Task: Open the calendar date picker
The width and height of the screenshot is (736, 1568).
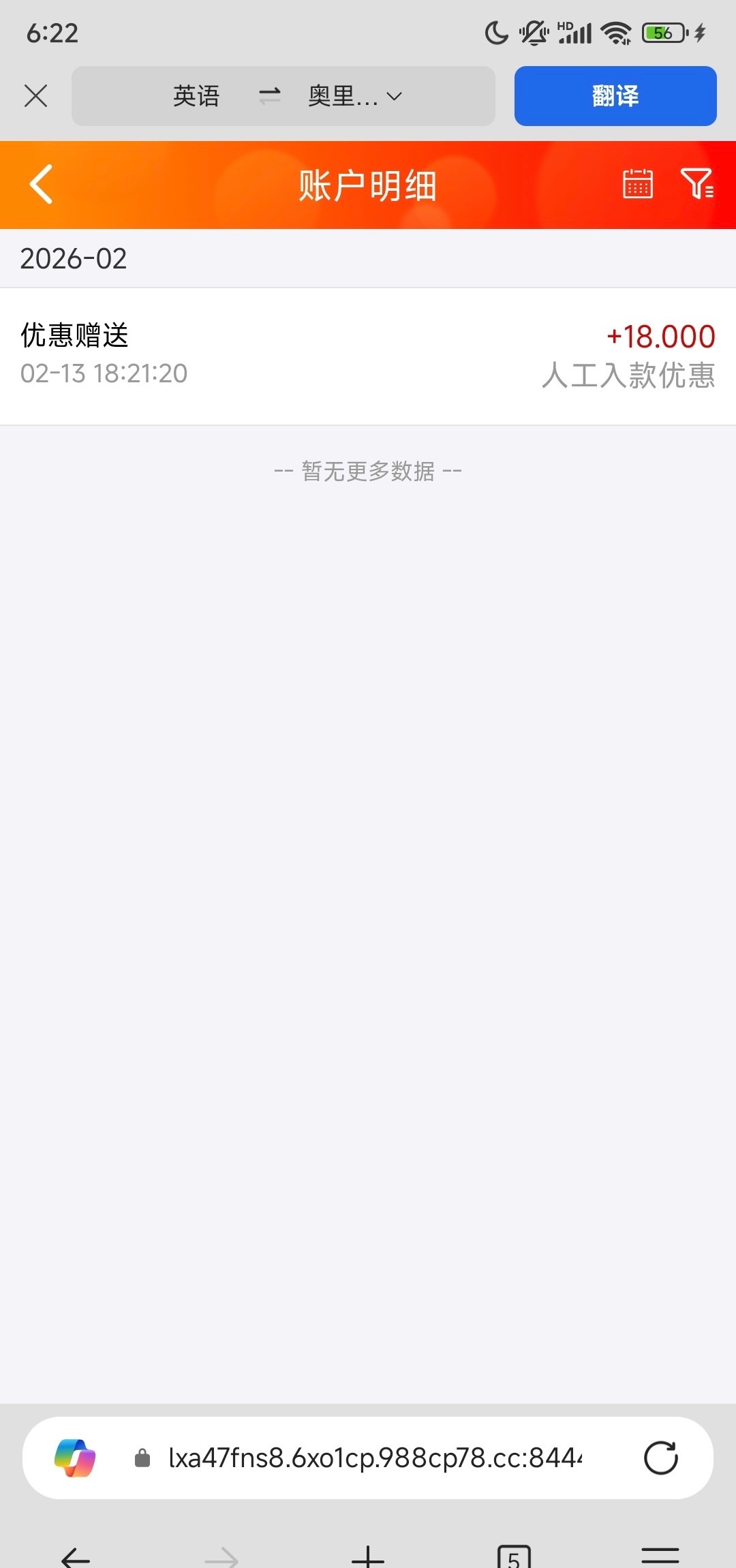Action: (638, 184)
